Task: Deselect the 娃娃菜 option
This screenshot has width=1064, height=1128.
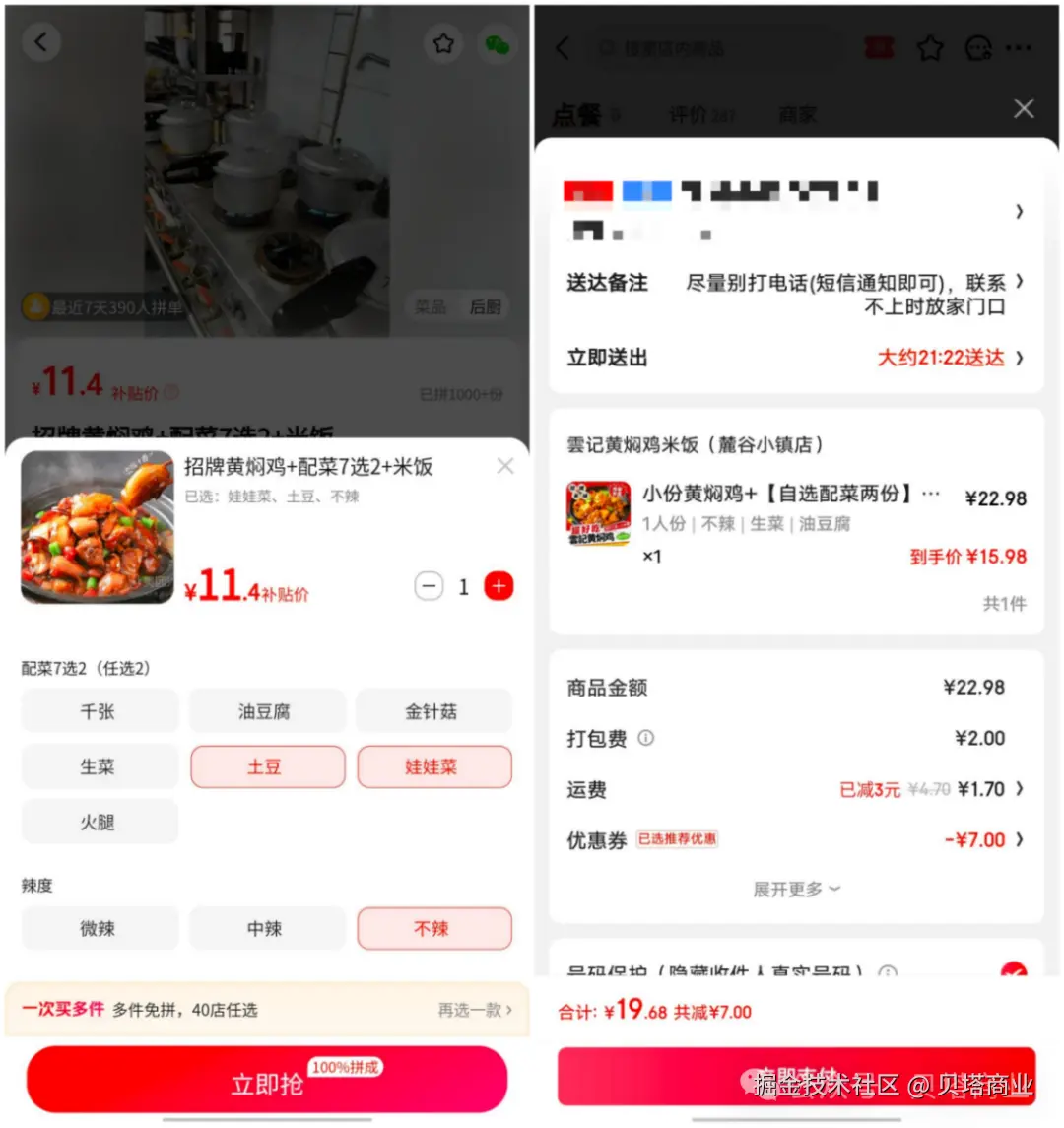Action: point(433,766)
